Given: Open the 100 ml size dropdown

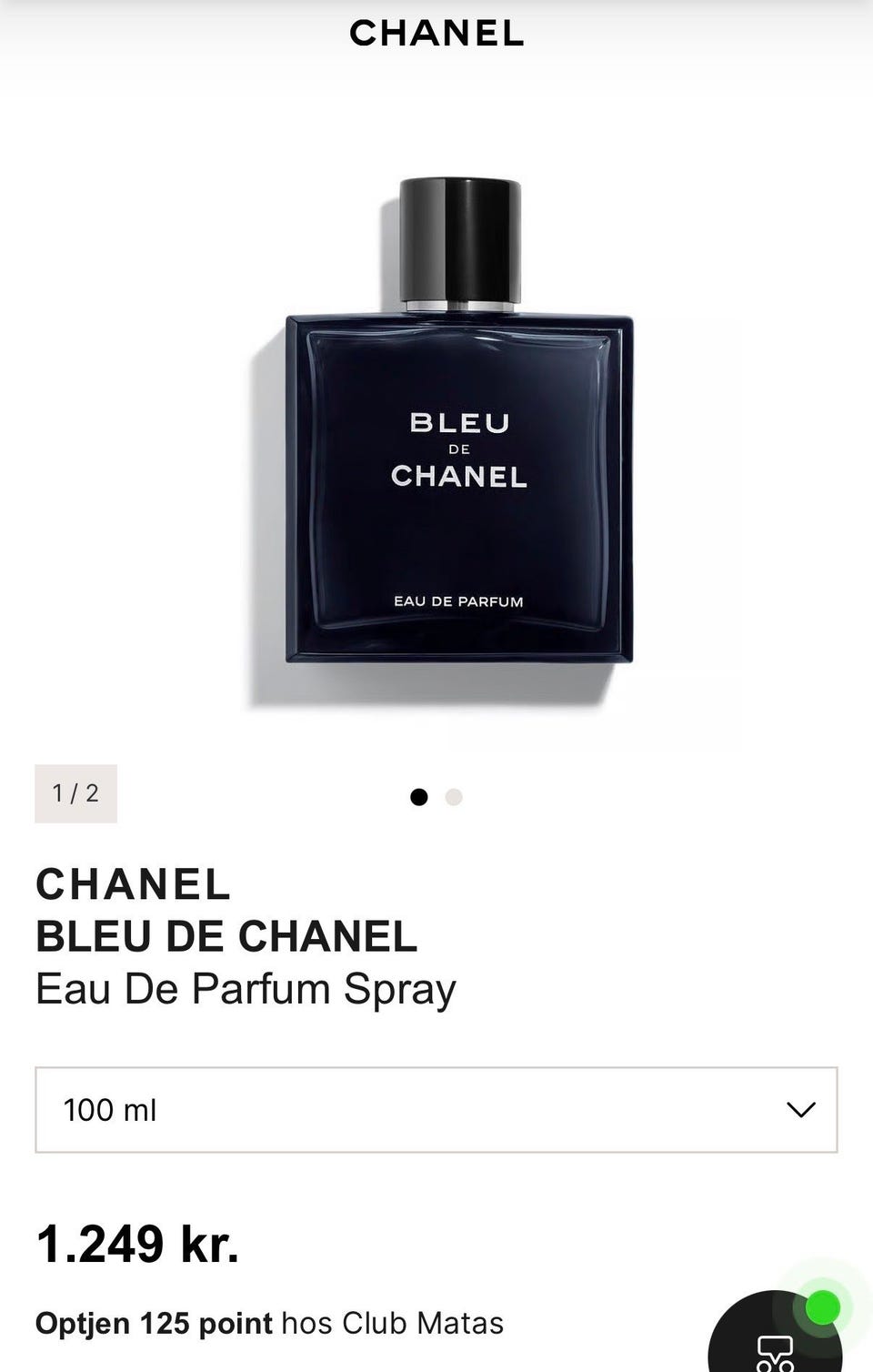Looking at the screenshot, I should coord(436,1110).
